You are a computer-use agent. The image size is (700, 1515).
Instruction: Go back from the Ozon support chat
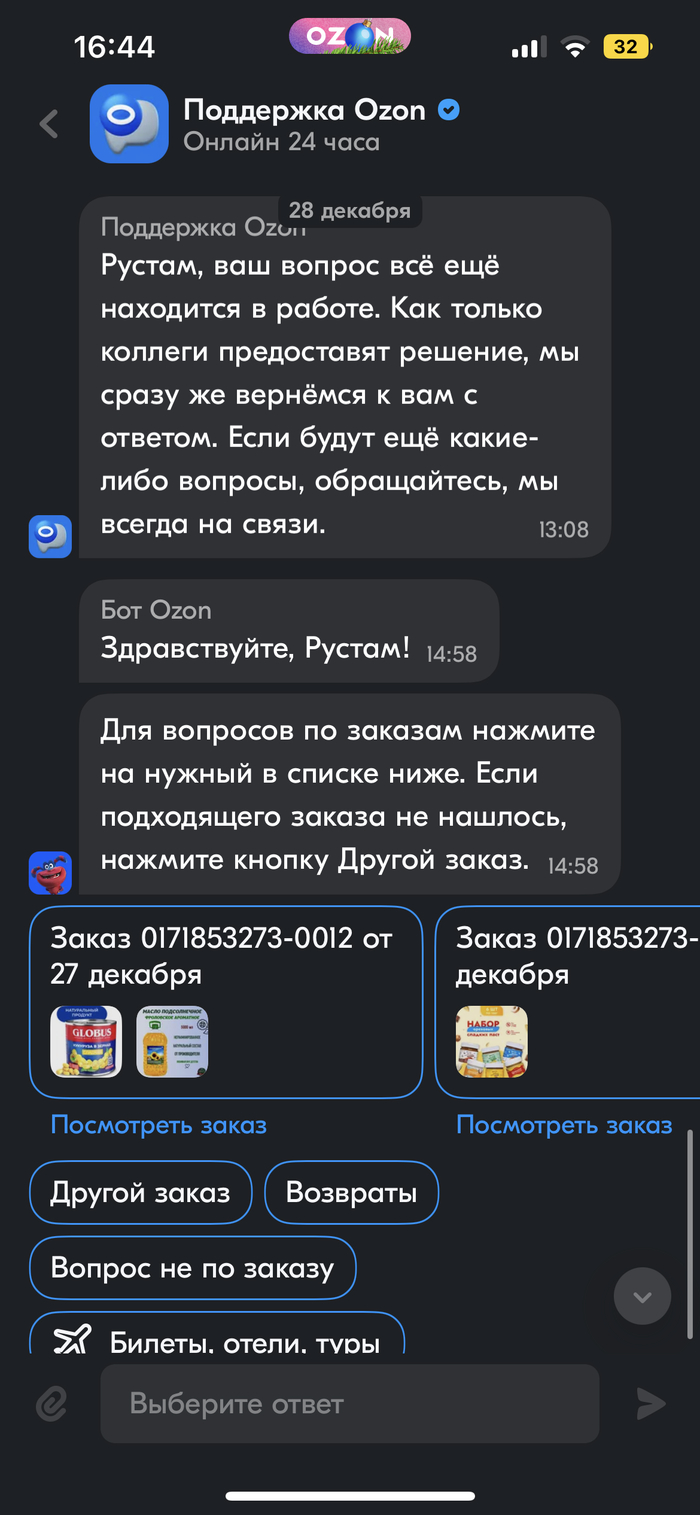(x=48, y=124)
